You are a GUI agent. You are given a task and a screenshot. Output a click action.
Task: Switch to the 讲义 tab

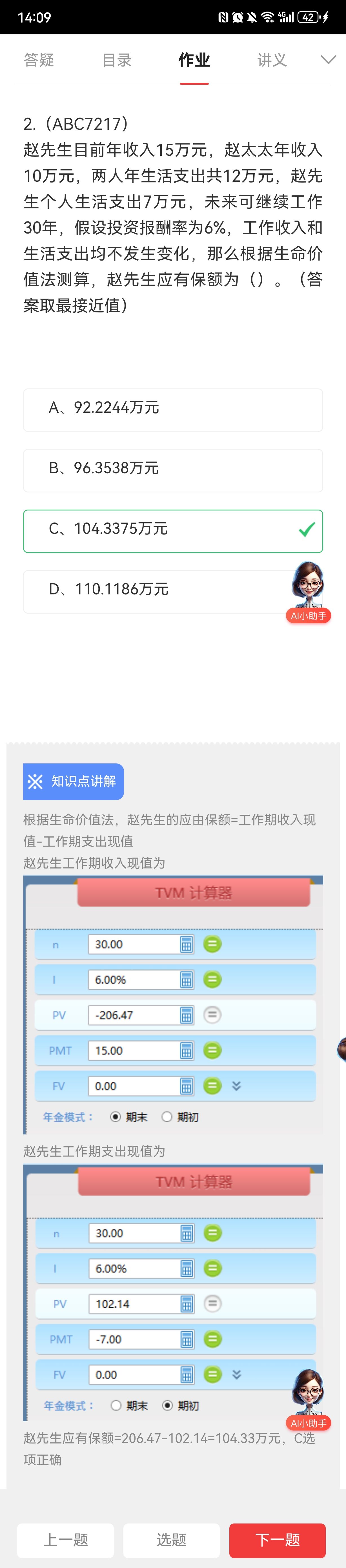(272, 60)
